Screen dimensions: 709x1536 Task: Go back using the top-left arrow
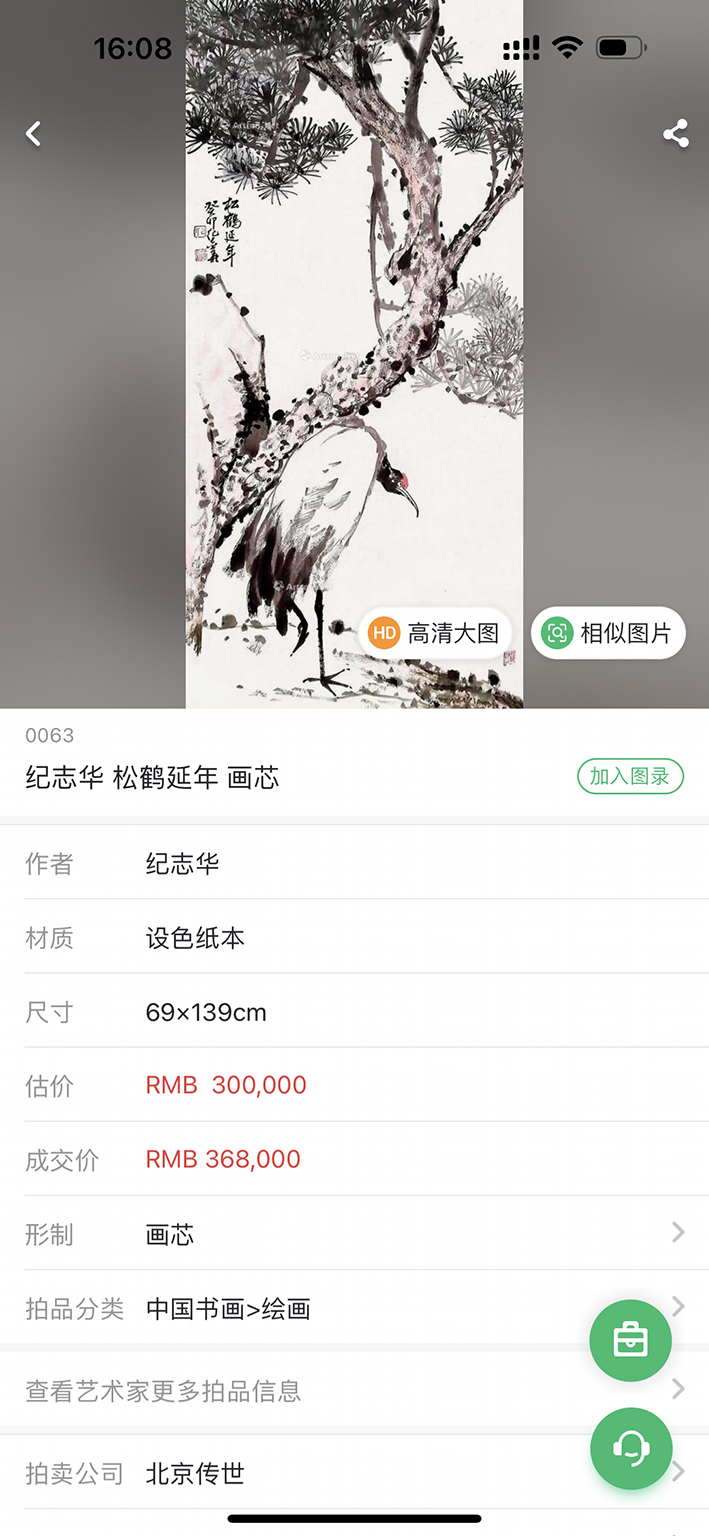tap(34, 134)
